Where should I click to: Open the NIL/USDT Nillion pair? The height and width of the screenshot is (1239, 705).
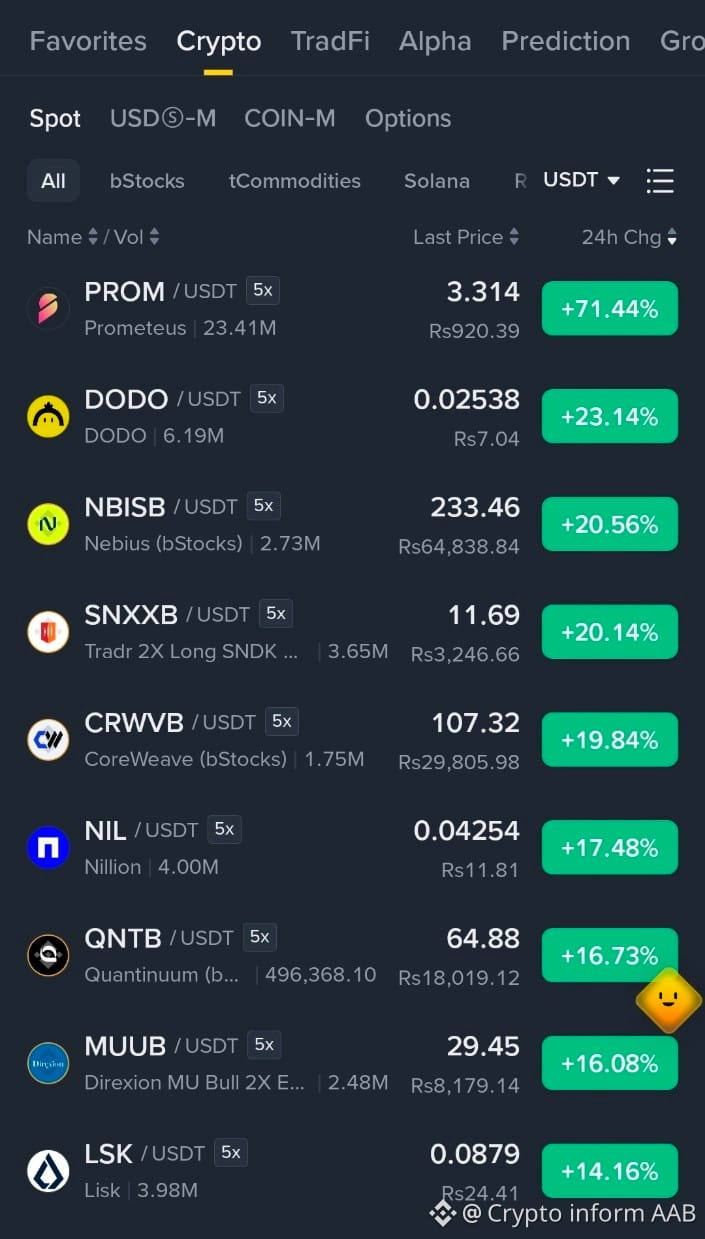click(x=352, y=848)
